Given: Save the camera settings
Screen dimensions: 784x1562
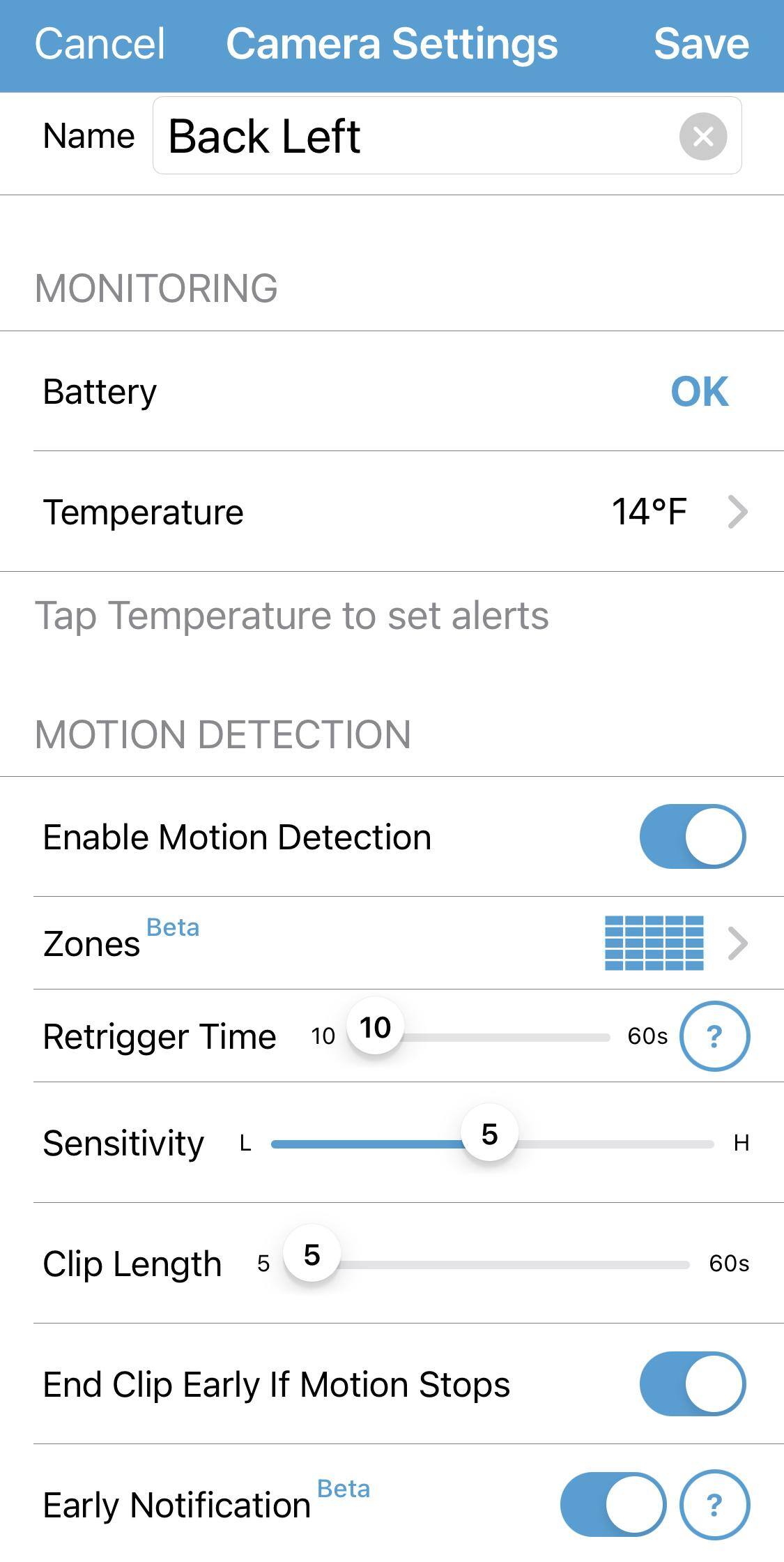Looking at the screenshot, I should 700,44.
